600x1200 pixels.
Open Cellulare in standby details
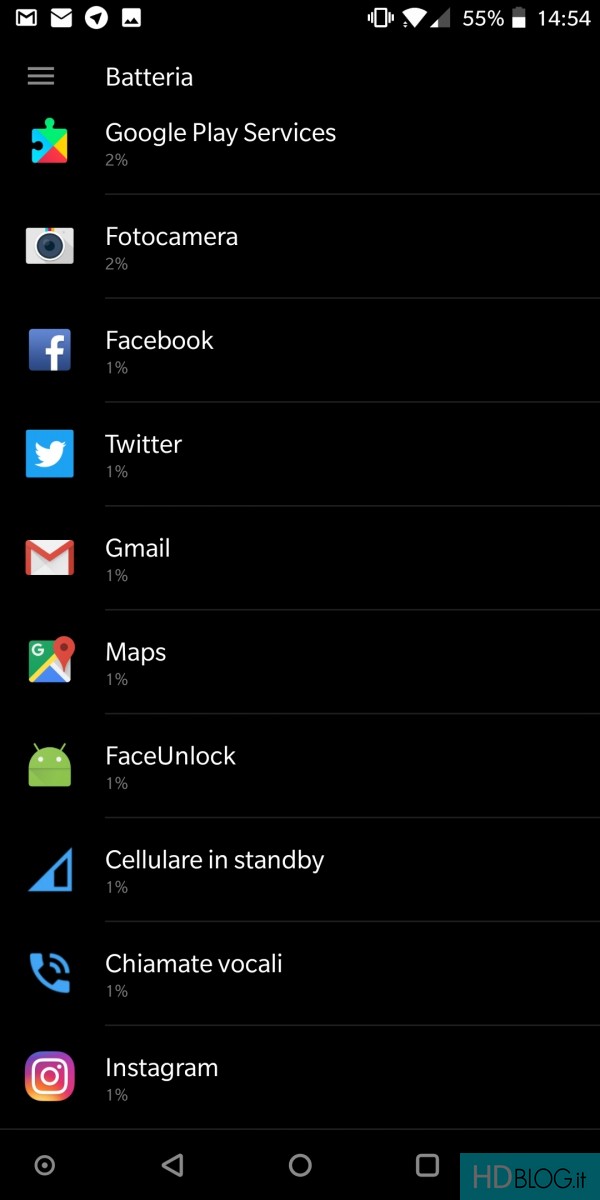point(300,870)
